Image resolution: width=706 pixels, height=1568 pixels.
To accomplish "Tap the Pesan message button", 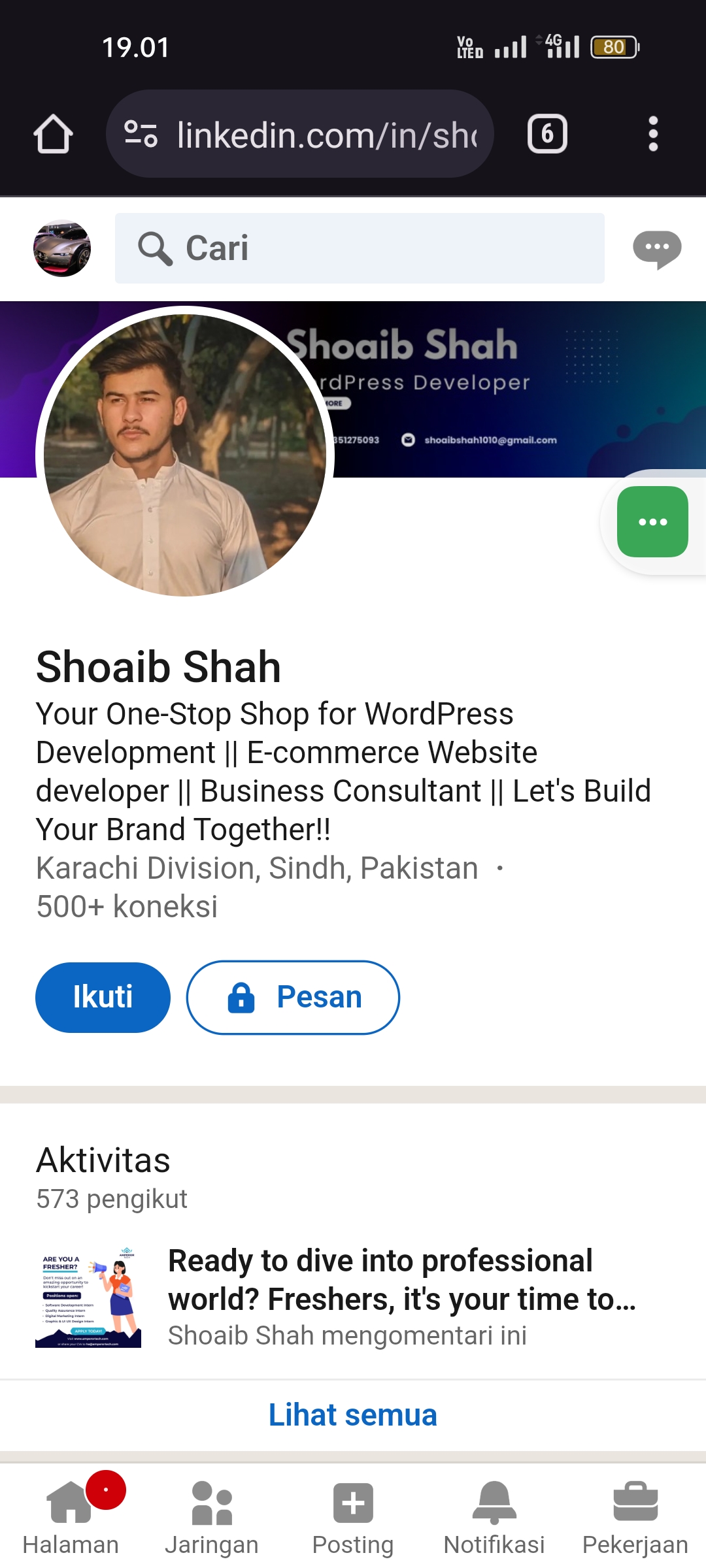I will click(x=293, y=997).
